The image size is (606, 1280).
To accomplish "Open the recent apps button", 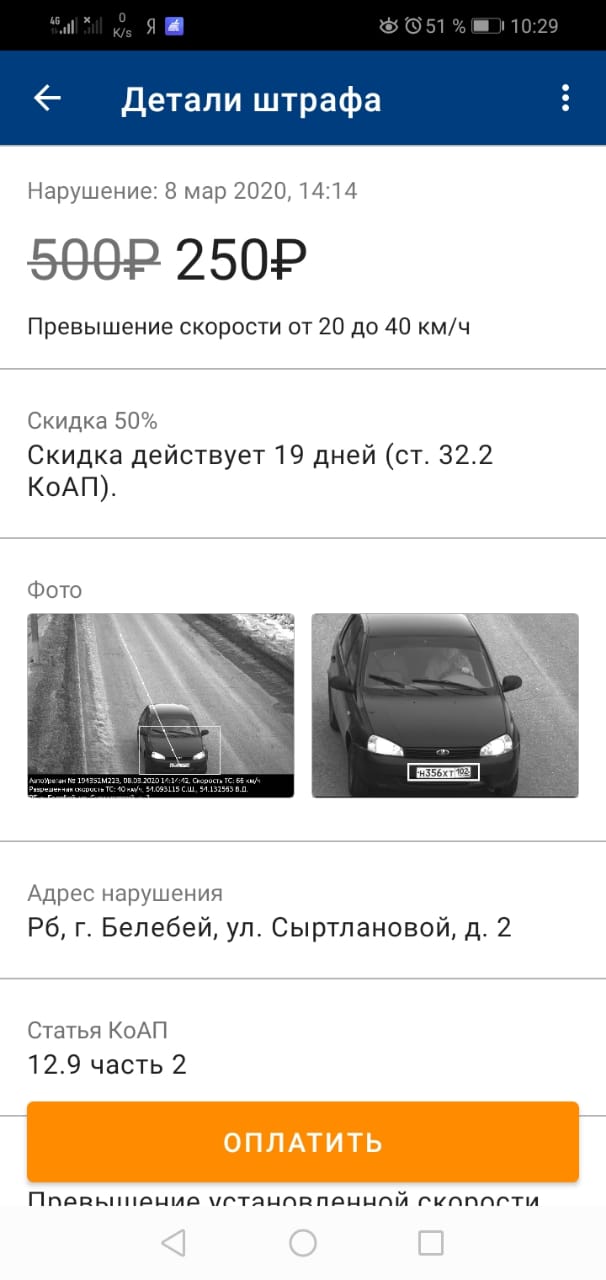I will coord(431,1242).
